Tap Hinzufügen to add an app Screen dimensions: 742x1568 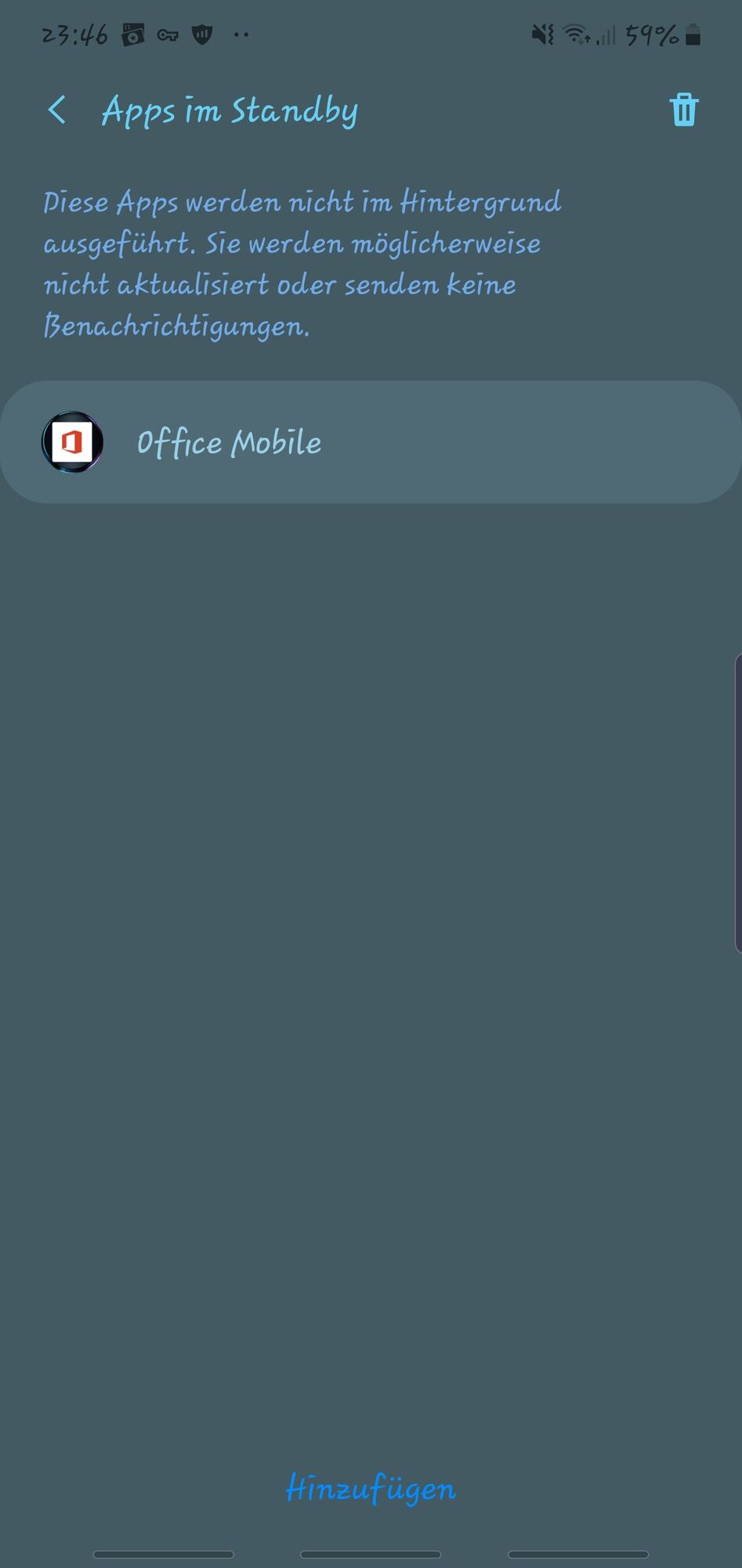click(x=371, y=1488)
